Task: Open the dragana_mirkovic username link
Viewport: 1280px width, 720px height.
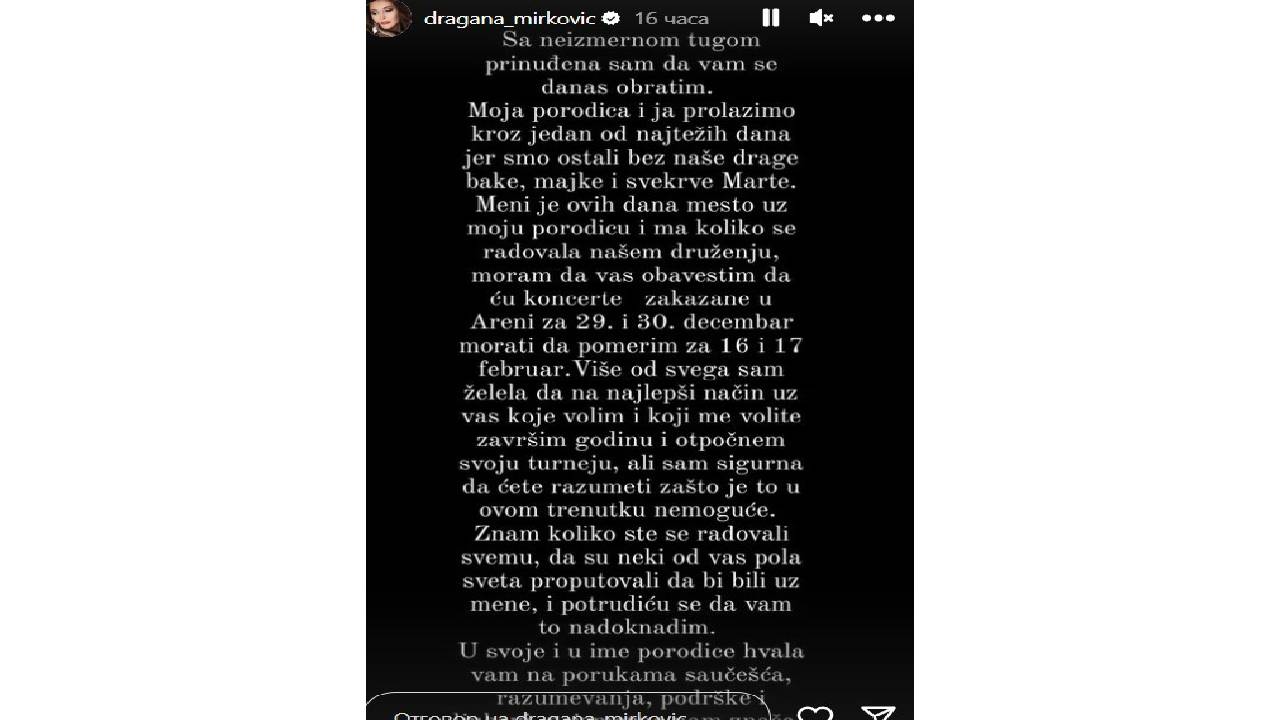Action: point(509,18)
